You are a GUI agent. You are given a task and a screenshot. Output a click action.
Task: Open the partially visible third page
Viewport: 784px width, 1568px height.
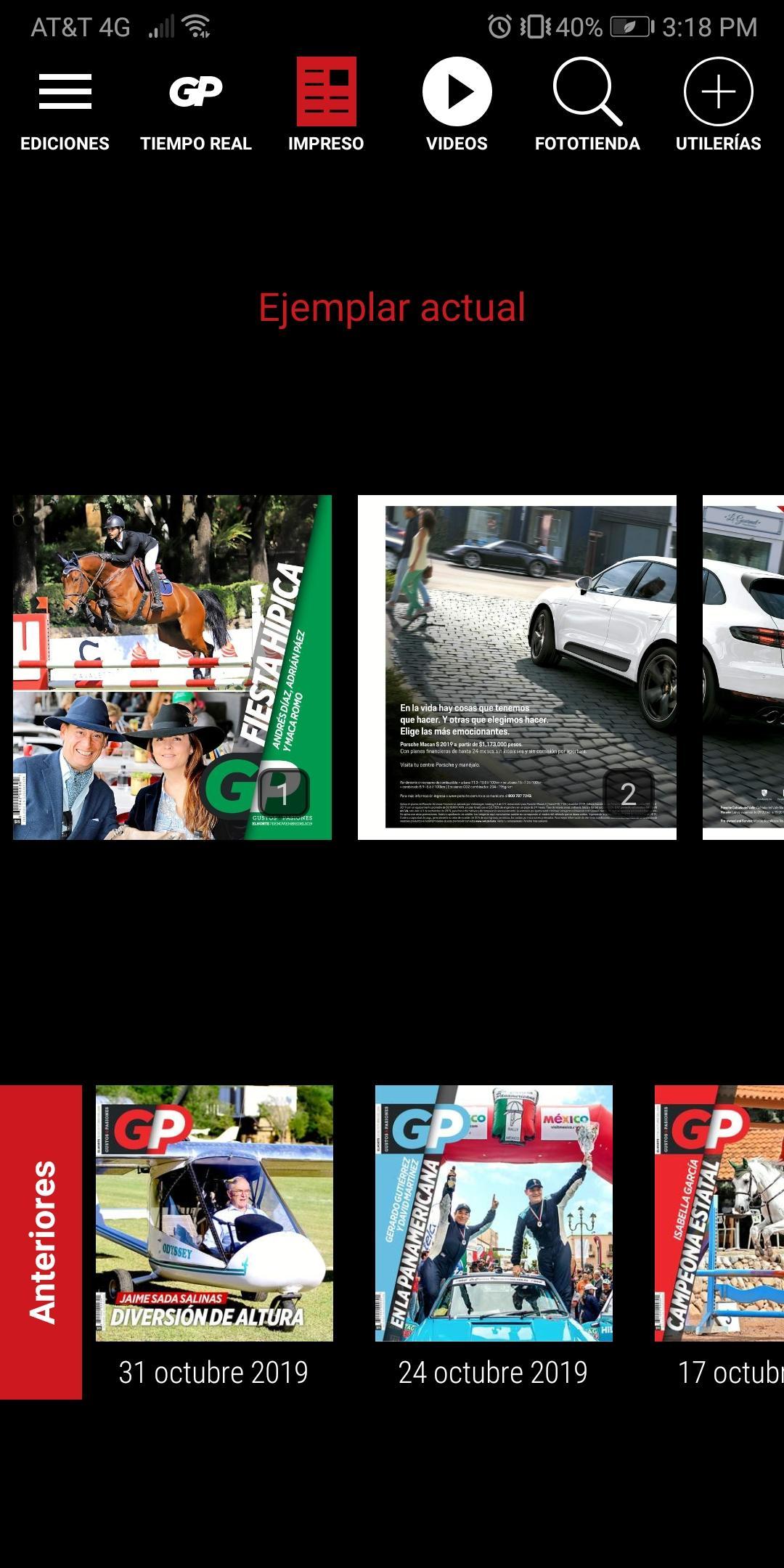pyautogui.click(x=743, y=667)
